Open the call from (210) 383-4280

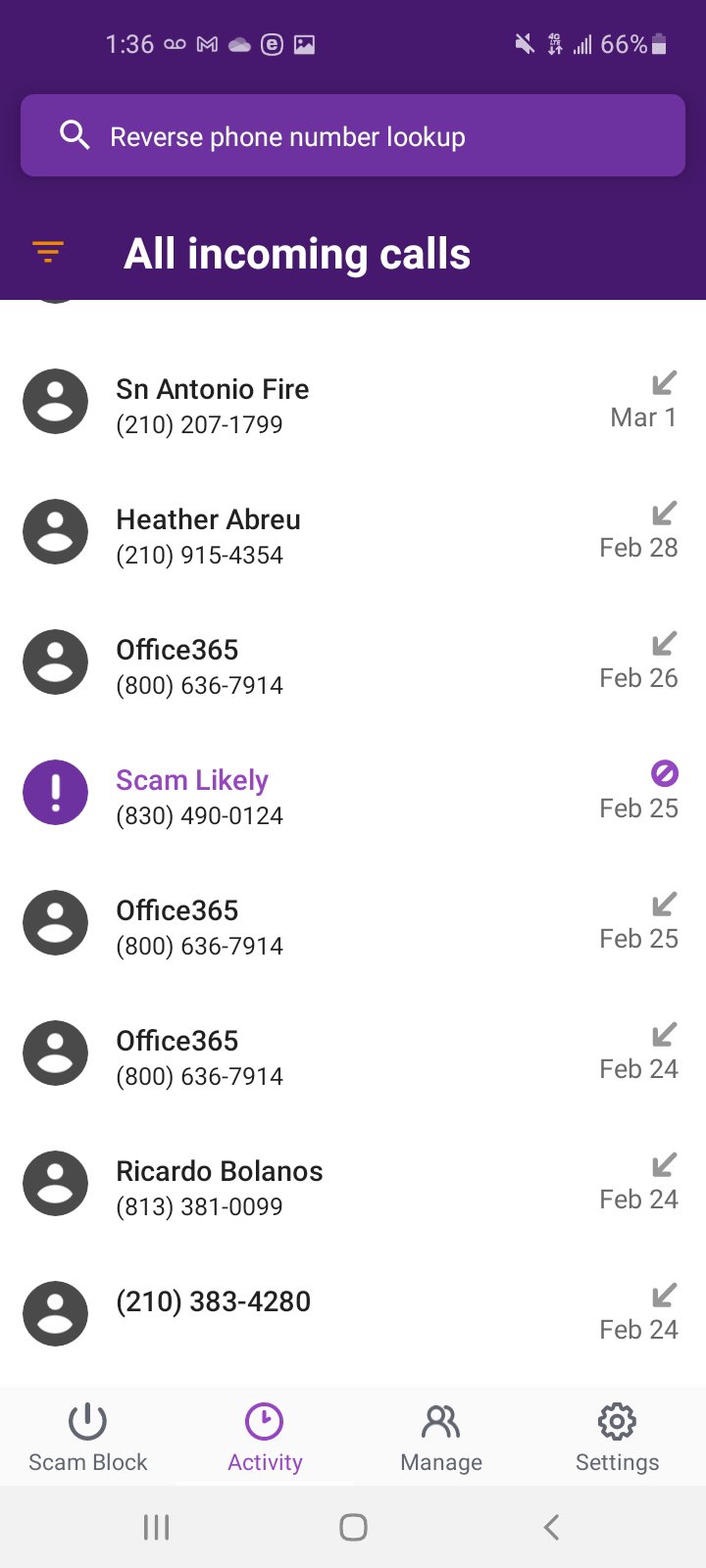[353, 1313]
